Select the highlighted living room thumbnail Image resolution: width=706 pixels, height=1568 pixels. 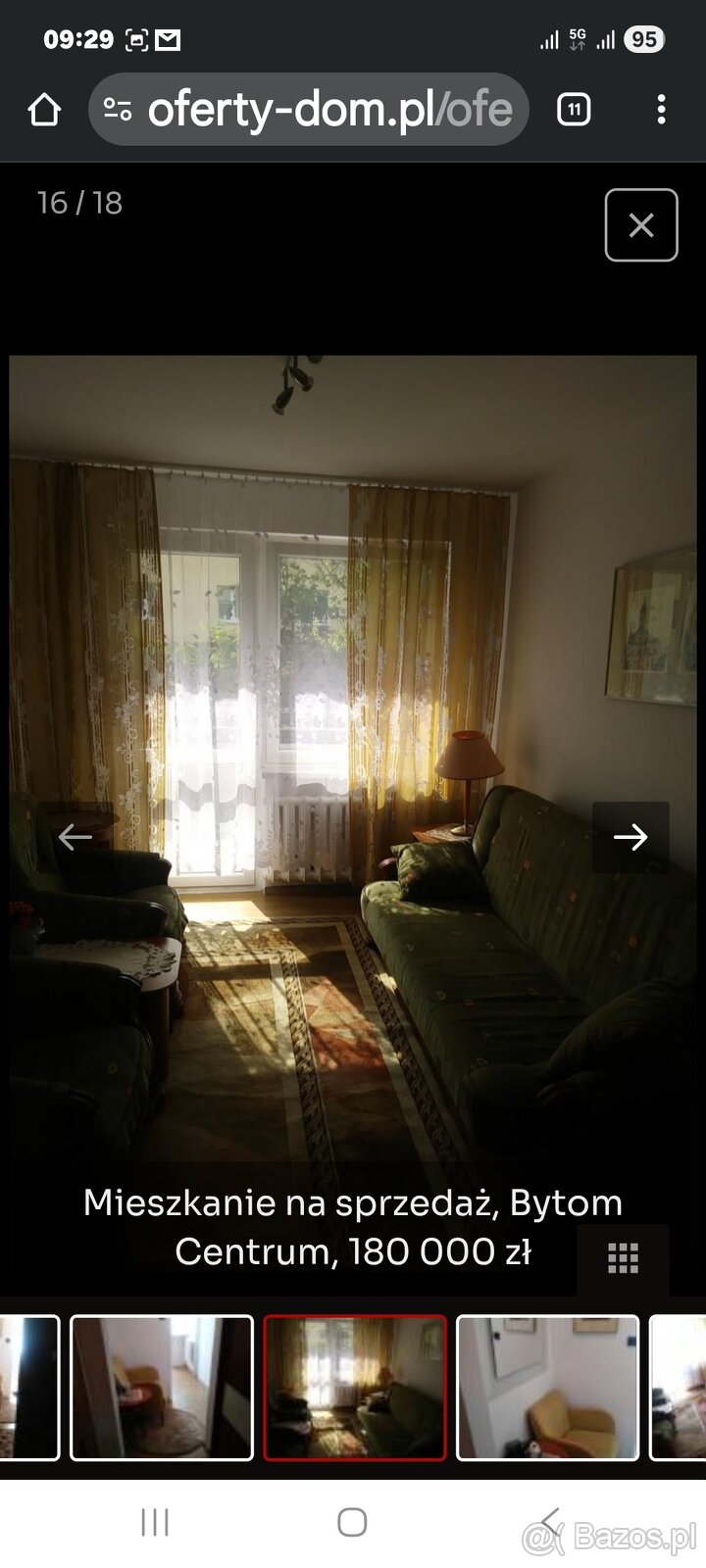click(355, 1388)
